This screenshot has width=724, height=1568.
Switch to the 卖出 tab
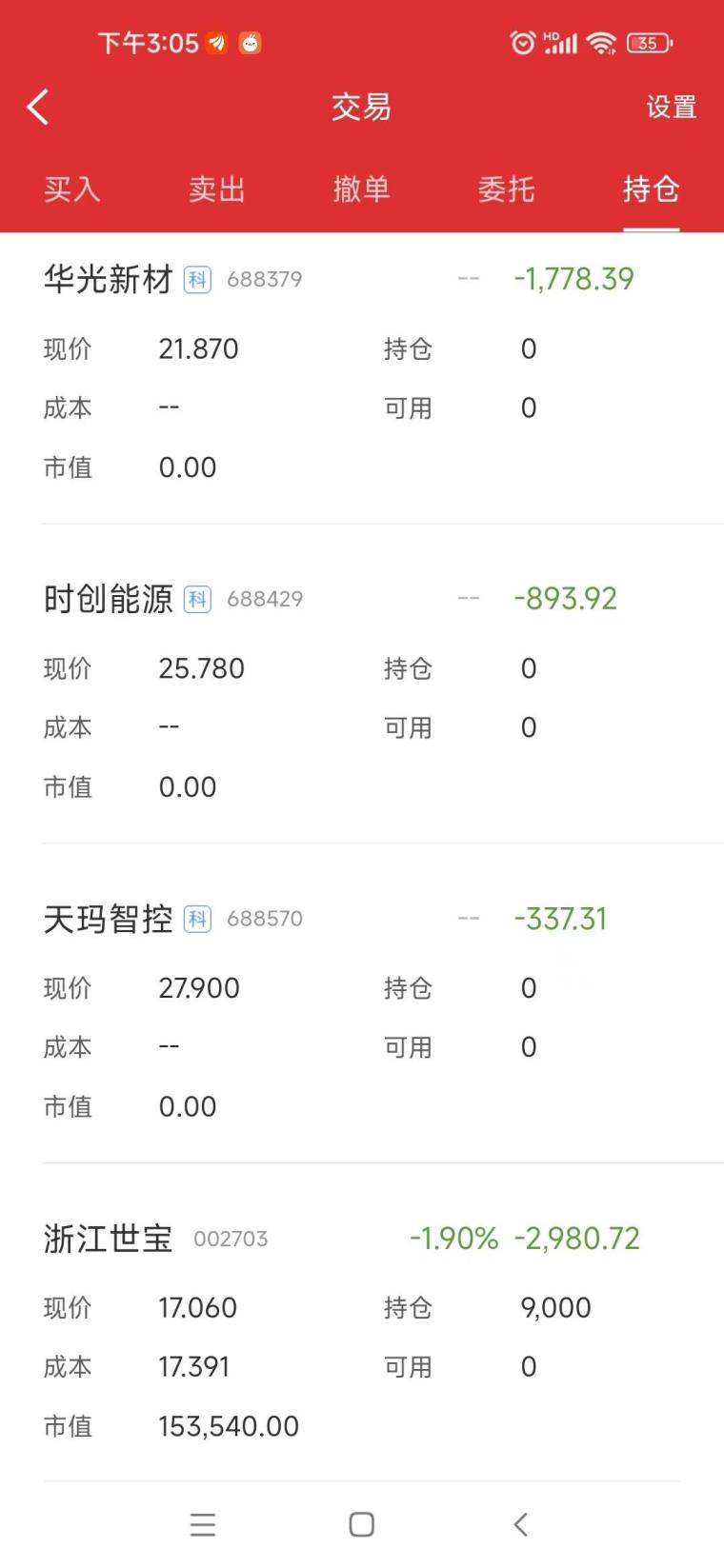click(x=217, y=189)
